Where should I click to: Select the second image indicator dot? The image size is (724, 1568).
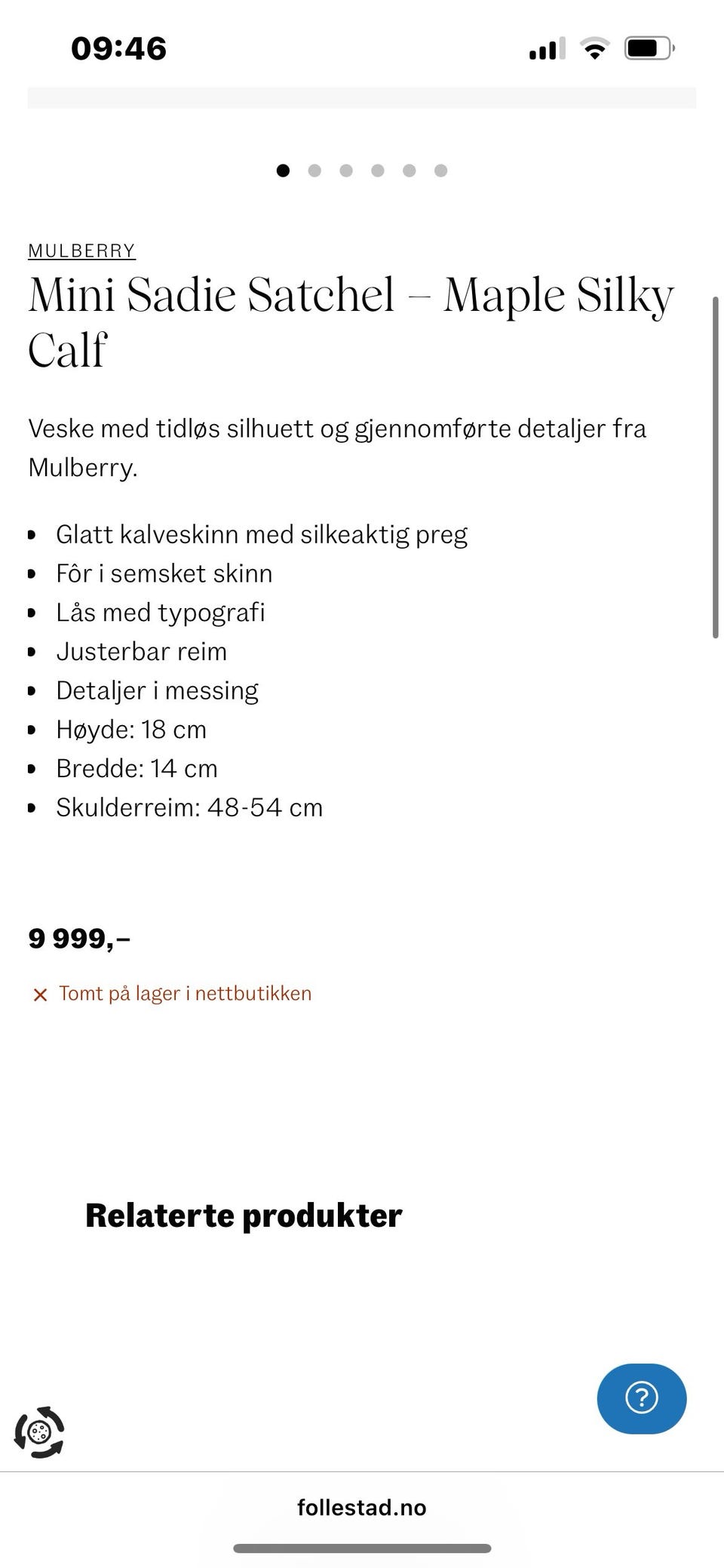point(314,171)
